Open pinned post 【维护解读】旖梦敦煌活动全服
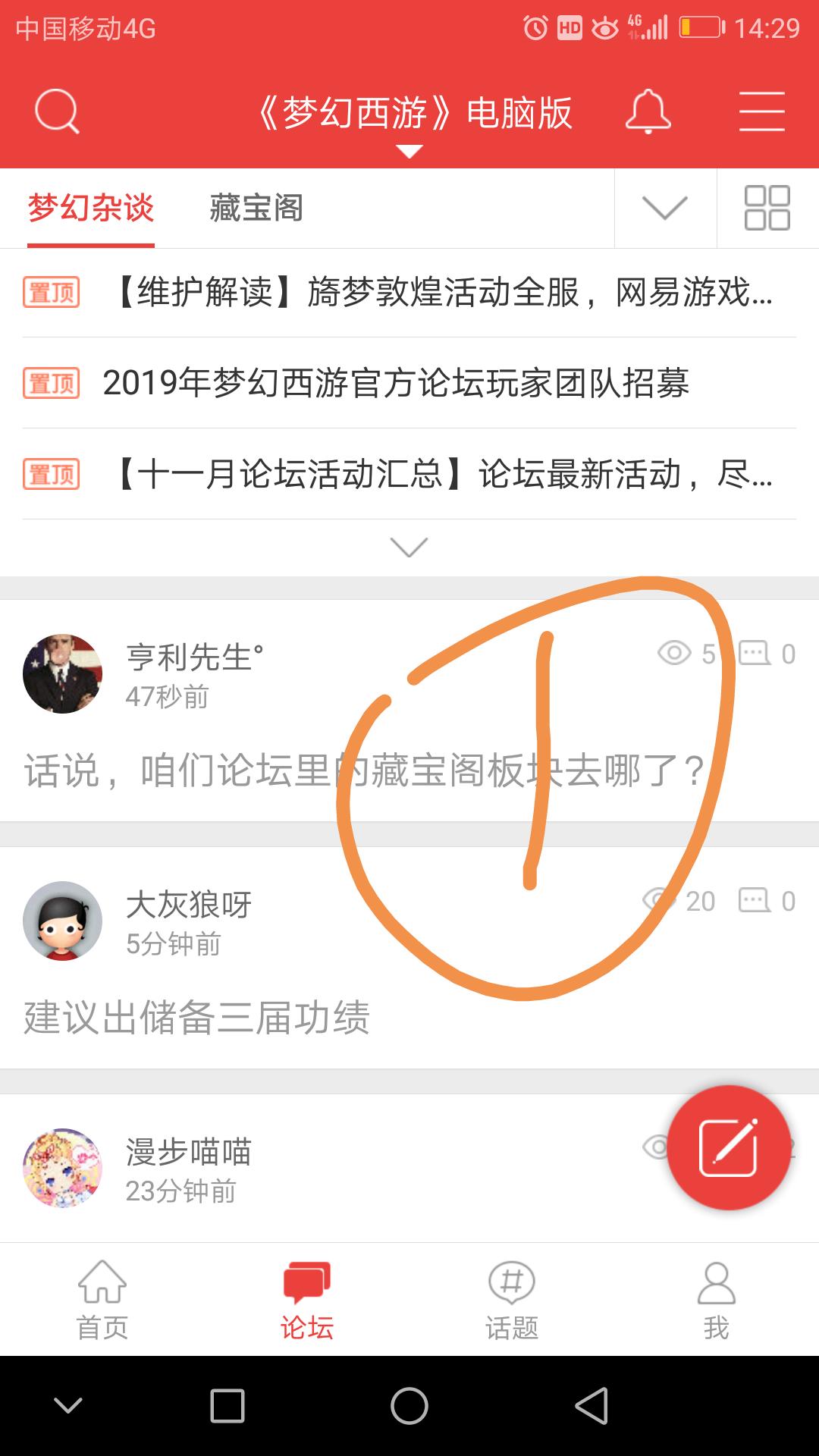Image resolution: width=819 pixels, height=1456 pixels. (x=444, y=293)
